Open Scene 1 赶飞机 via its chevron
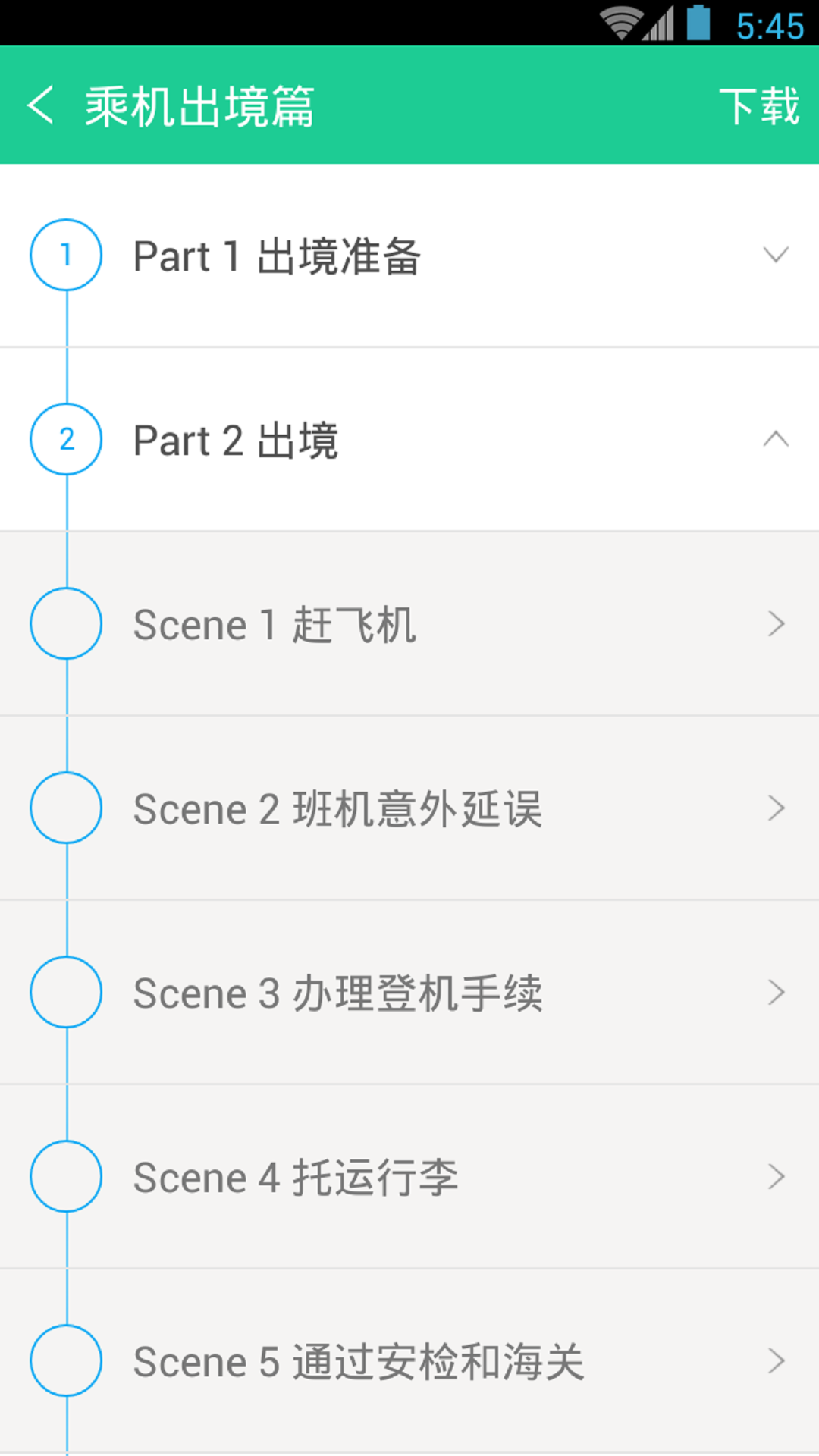819x1456 pixels. pyautogui.click(x=775, y=623)
